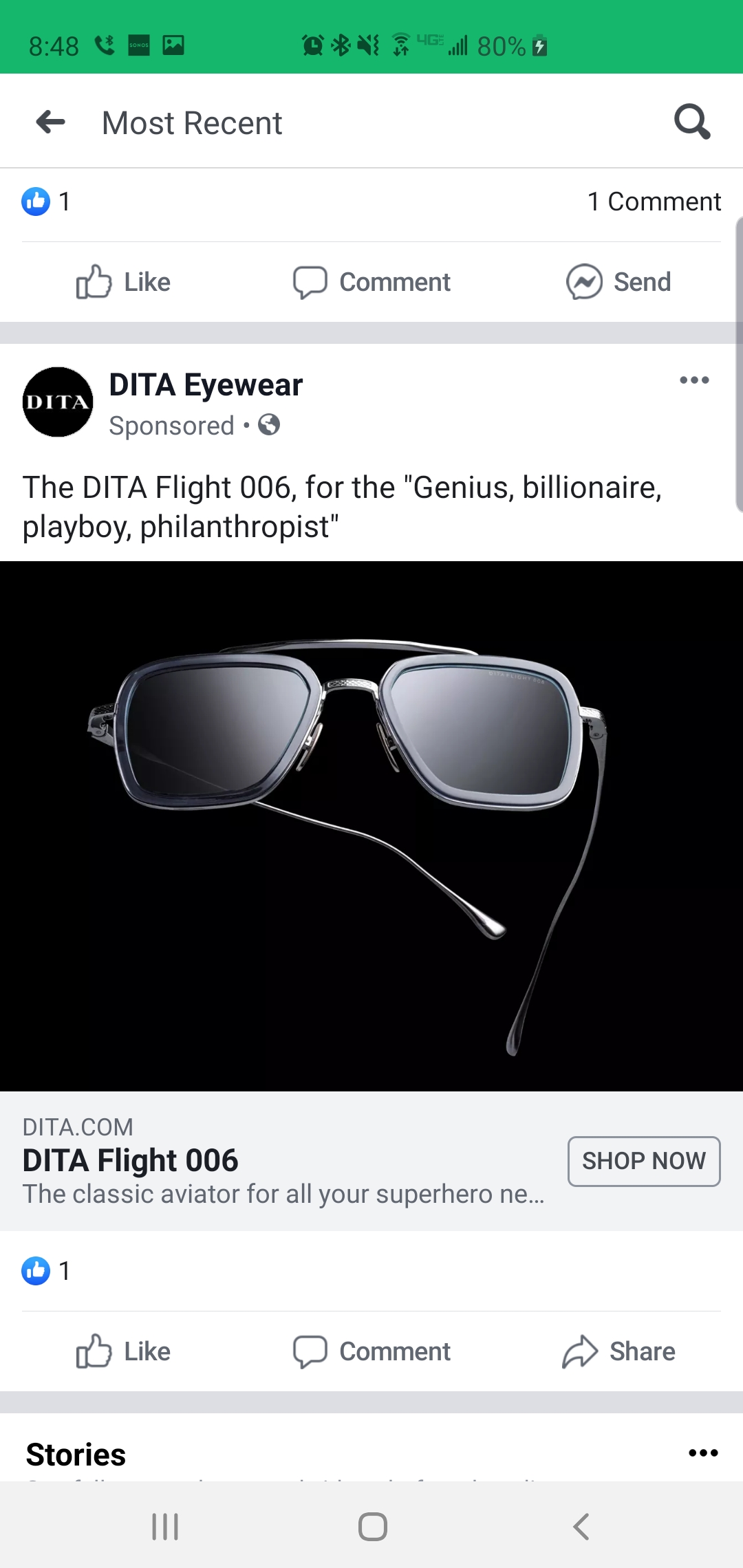This screenshot has height=1568, width=743.
Task: Open the Stories section options menu
Action: click(x=703, y=1453)
